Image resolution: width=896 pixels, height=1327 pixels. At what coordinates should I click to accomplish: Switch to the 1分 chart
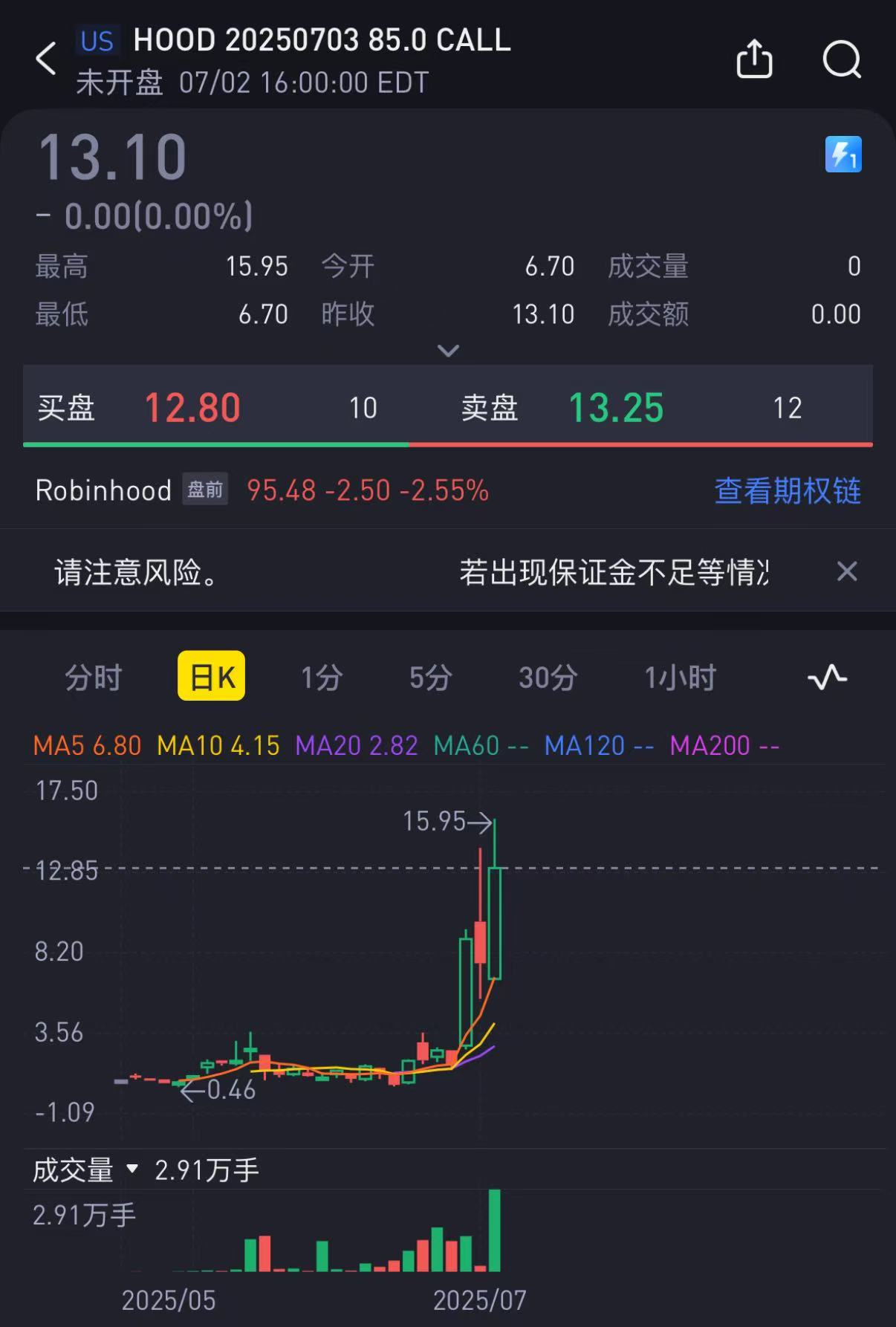tap(322, 677)
